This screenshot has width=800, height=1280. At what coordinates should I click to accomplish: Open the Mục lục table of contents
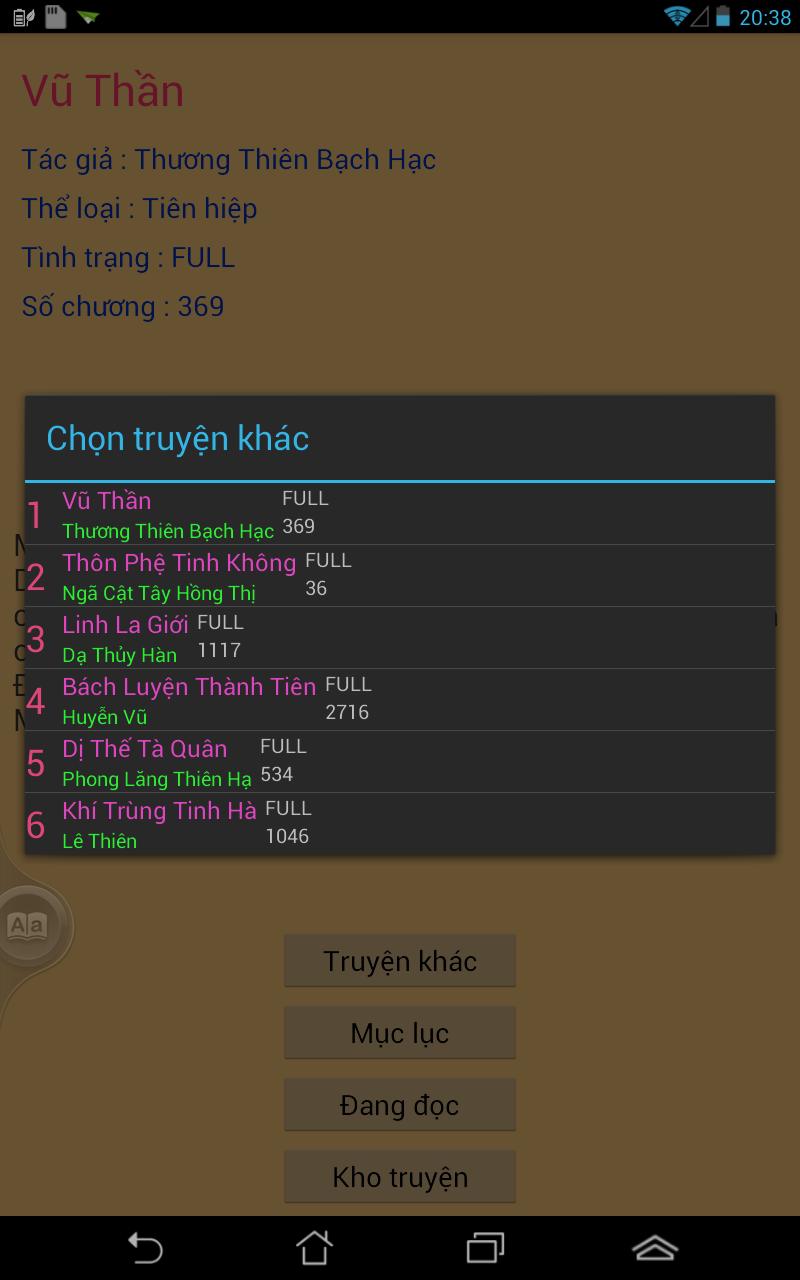[400, 1033]
